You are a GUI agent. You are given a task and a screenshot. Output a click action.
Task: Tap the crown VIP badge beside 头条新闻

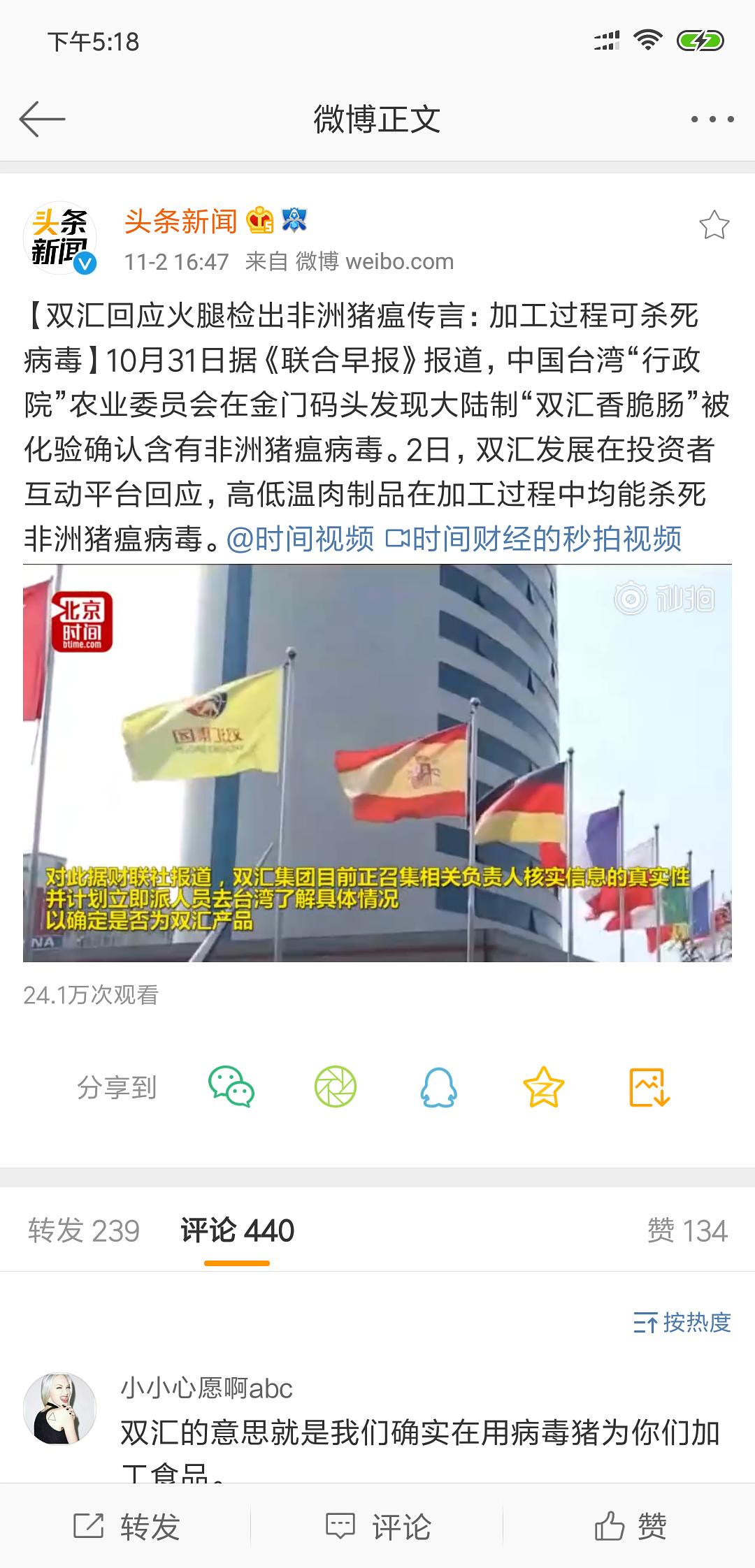point(259,219)
